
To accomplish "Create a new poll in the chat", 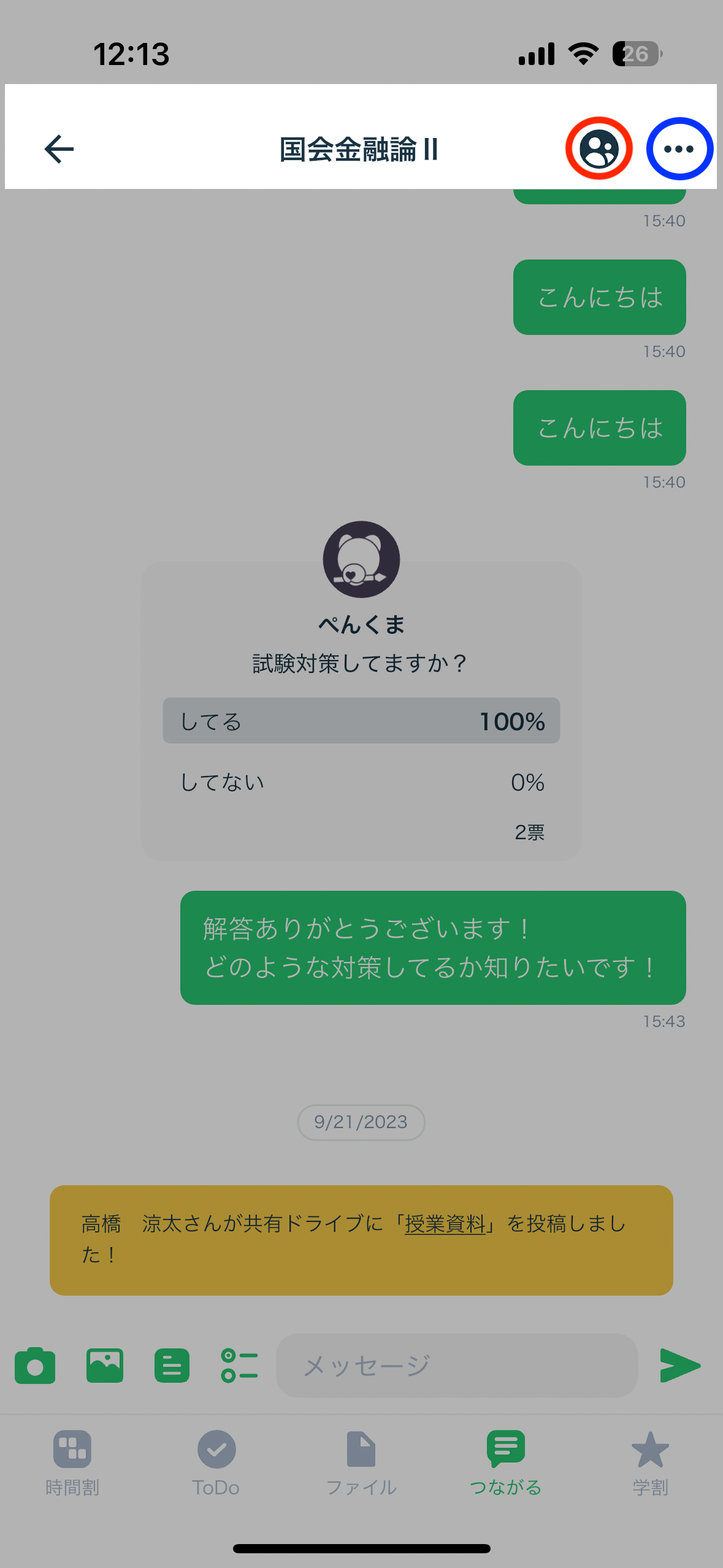I will (238, 1365).
